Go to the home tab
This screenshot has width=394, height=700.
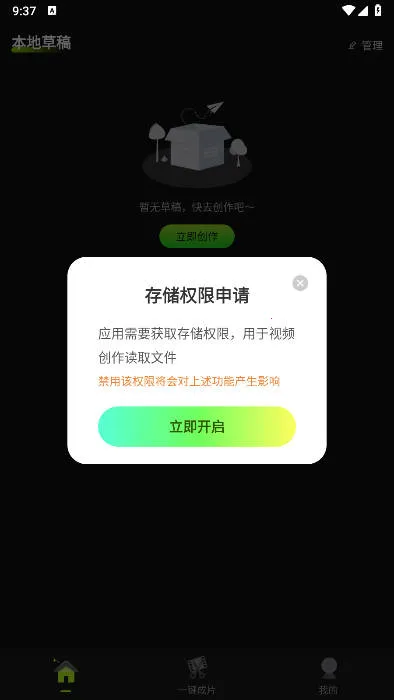tap(66, 675)
